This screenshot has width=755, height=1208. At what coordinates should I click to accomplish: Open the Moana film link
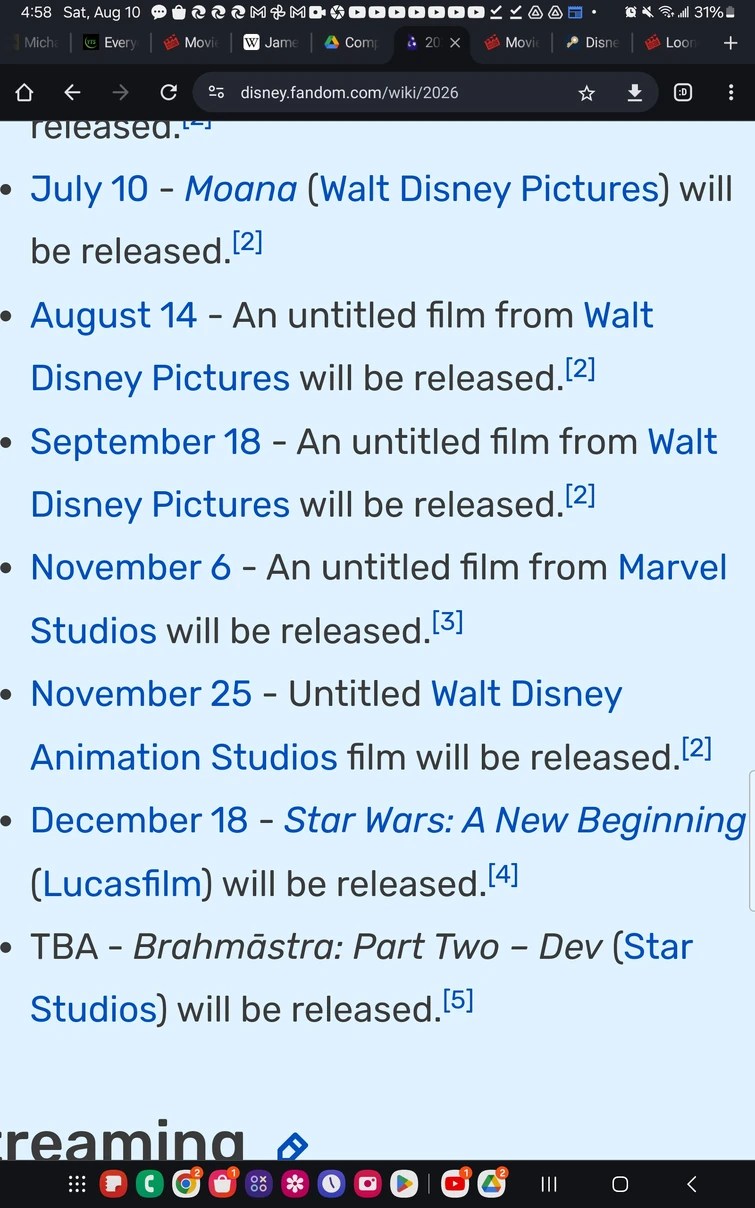240,189
